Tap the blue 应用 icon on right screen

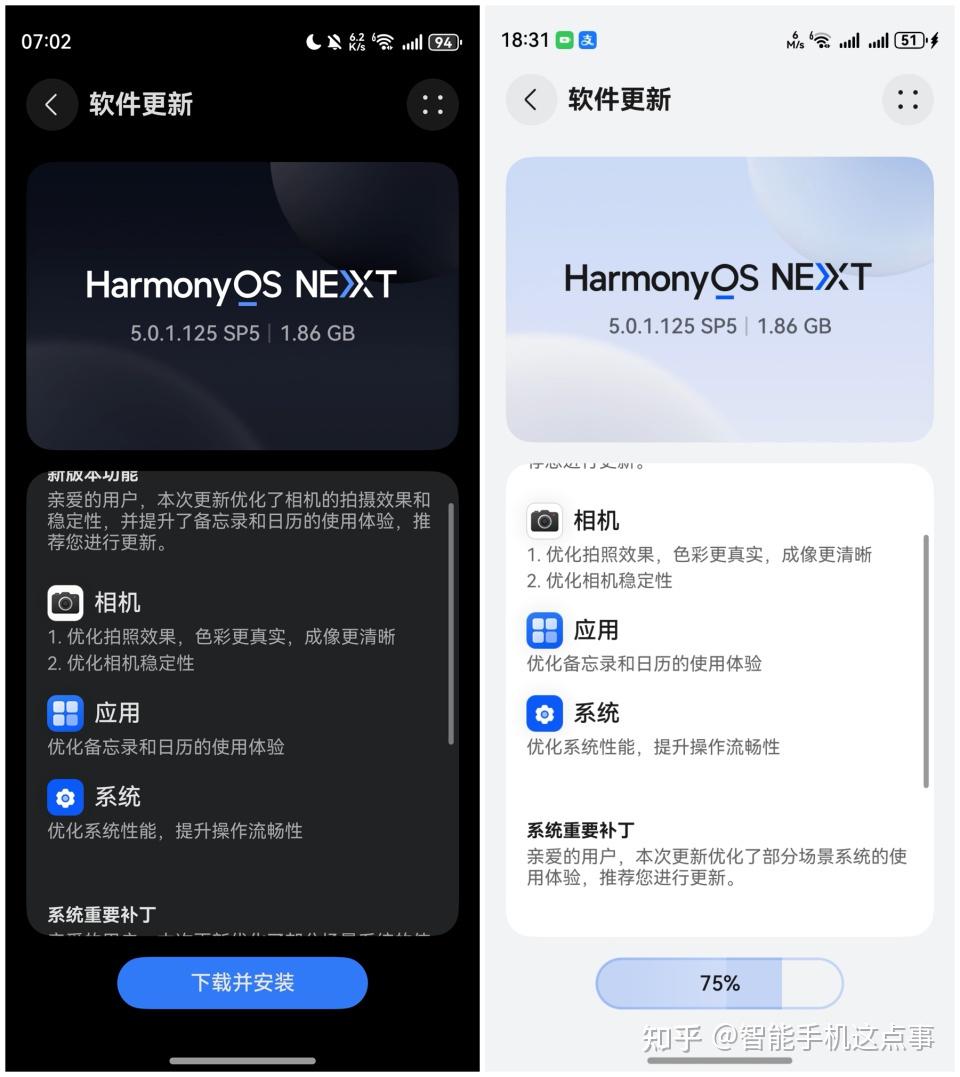[544, 629]
